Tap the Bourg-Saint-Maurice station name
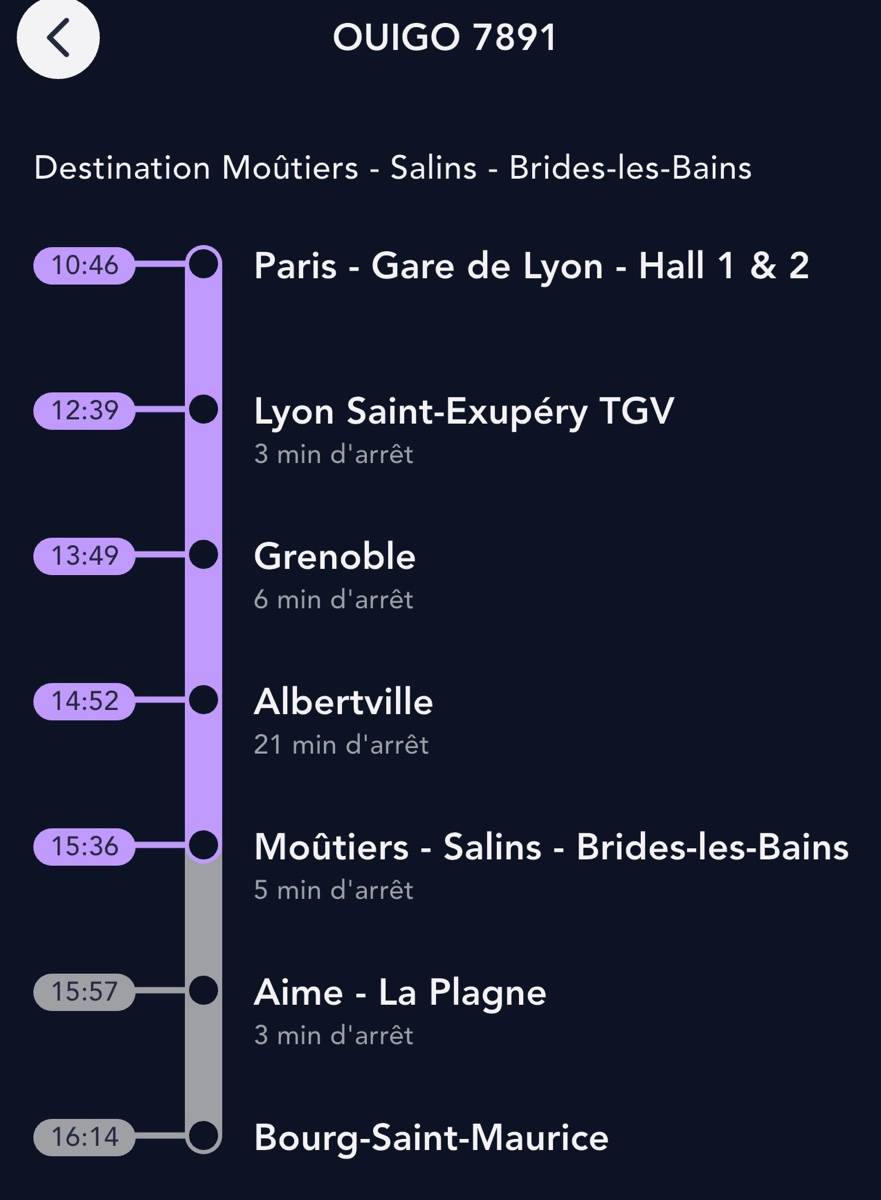881x1200 pixels. coord(430,1136)
